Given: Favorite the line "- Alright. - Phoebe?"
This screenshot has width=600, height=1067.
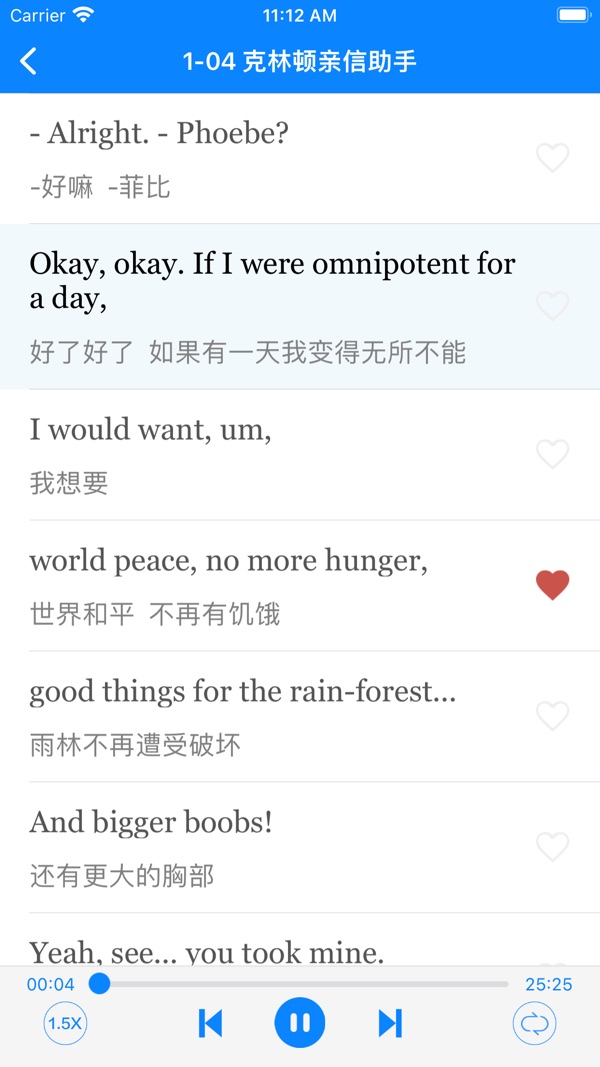Looking at the screenshot, I should (x=553, y=158).
